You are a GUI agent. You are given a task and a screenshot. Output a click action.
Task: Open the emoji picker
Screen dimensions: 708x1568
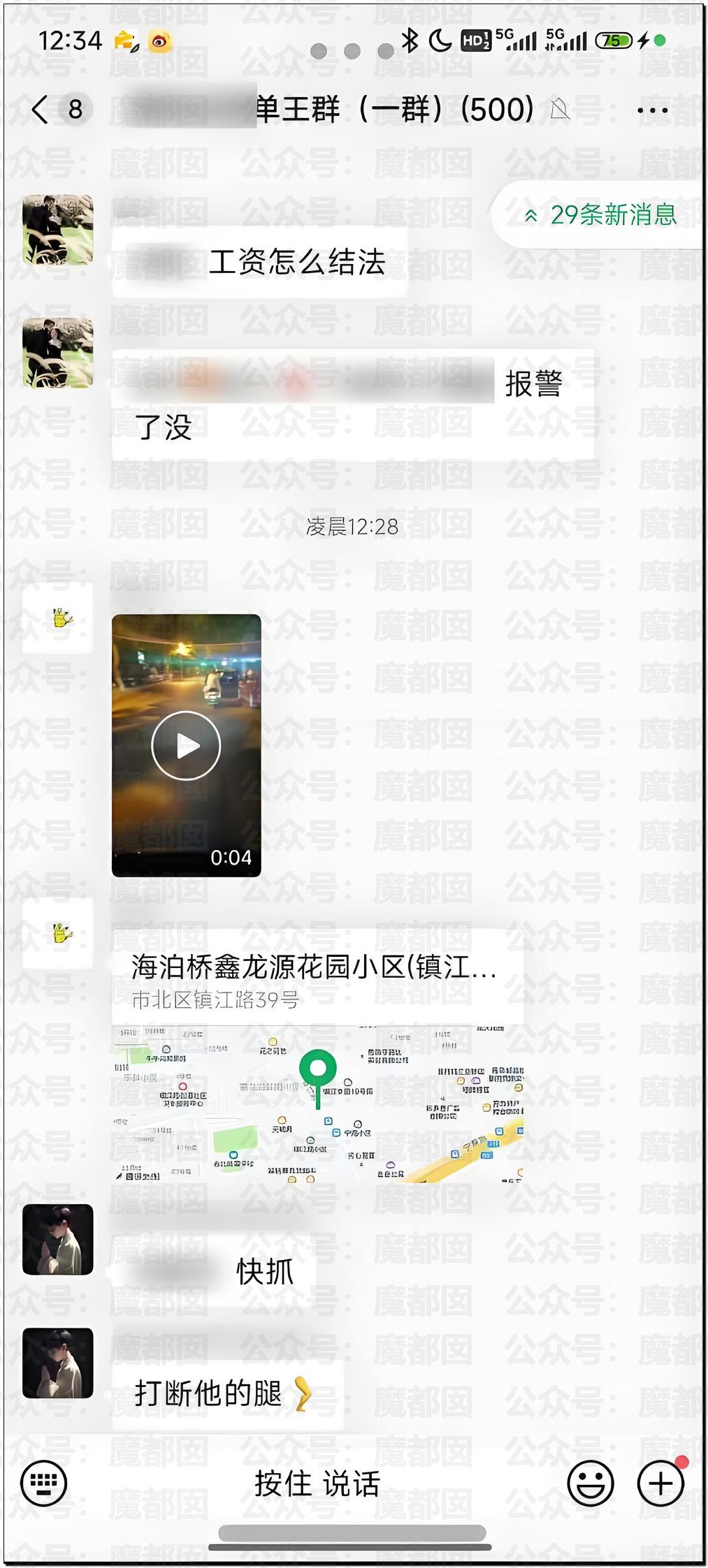tap(590, 1483)
